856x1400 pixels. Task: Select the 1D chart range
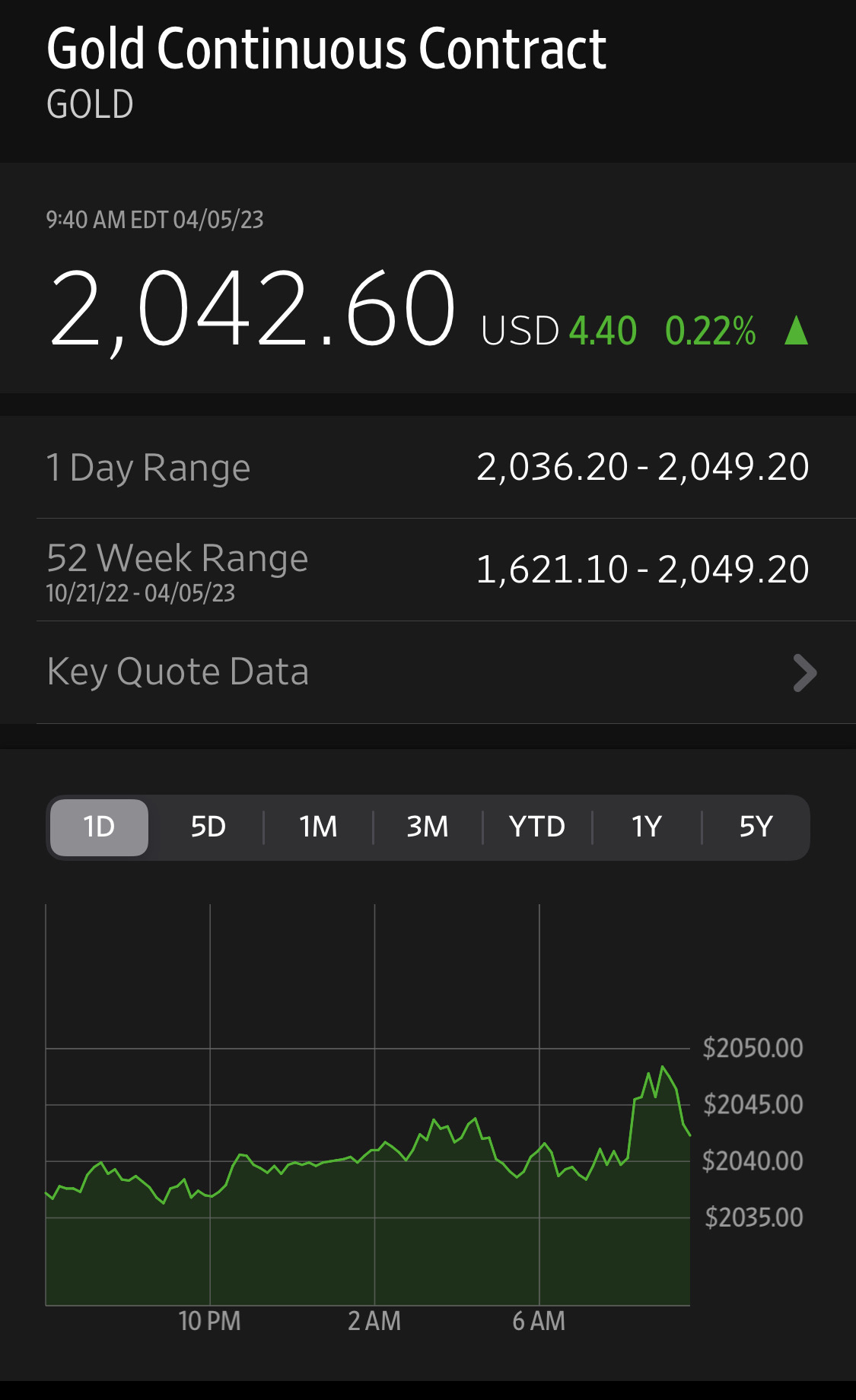pyautogui.click(x=99, y=827)
